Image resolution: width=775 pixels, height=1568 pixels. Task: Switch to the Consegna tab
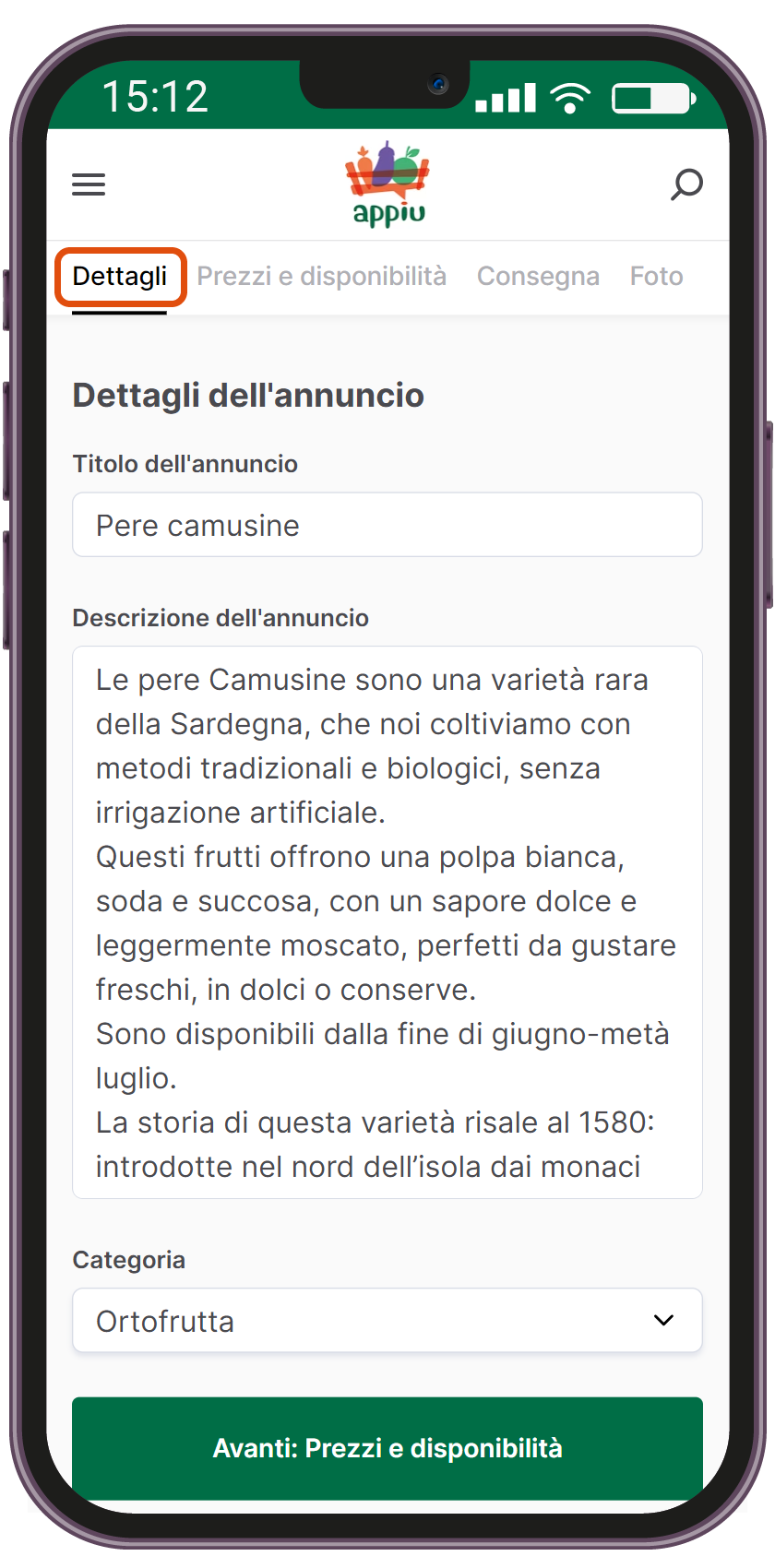(x=538, y=277)
